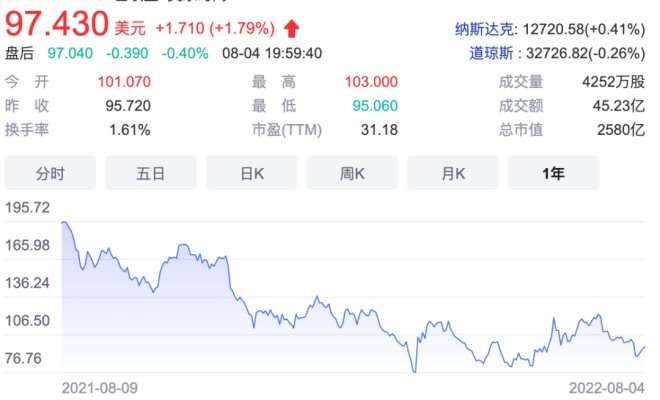
Task: Show the 日K candlestick chart
Action: (251, 173)
